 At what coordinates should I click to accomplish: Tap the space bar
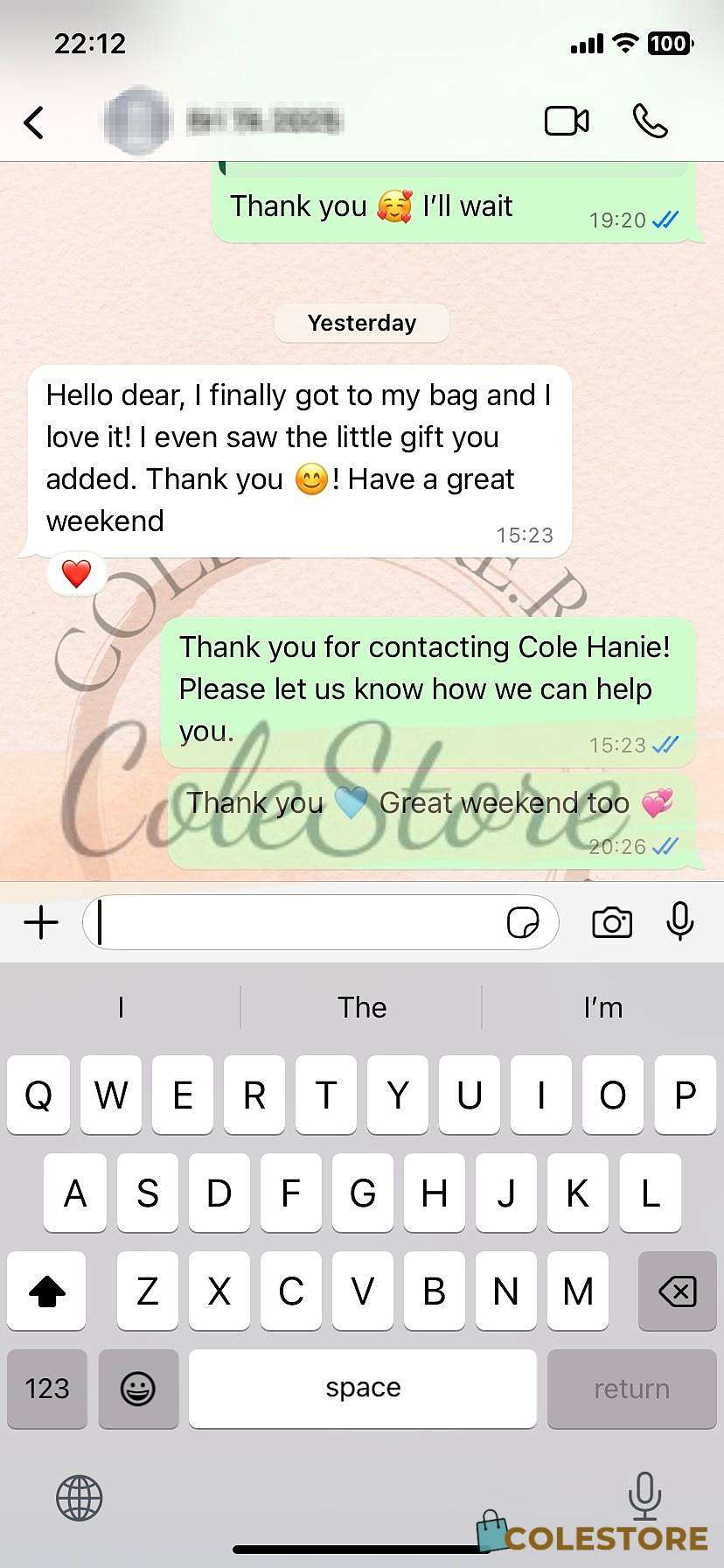pos(363,1389)
